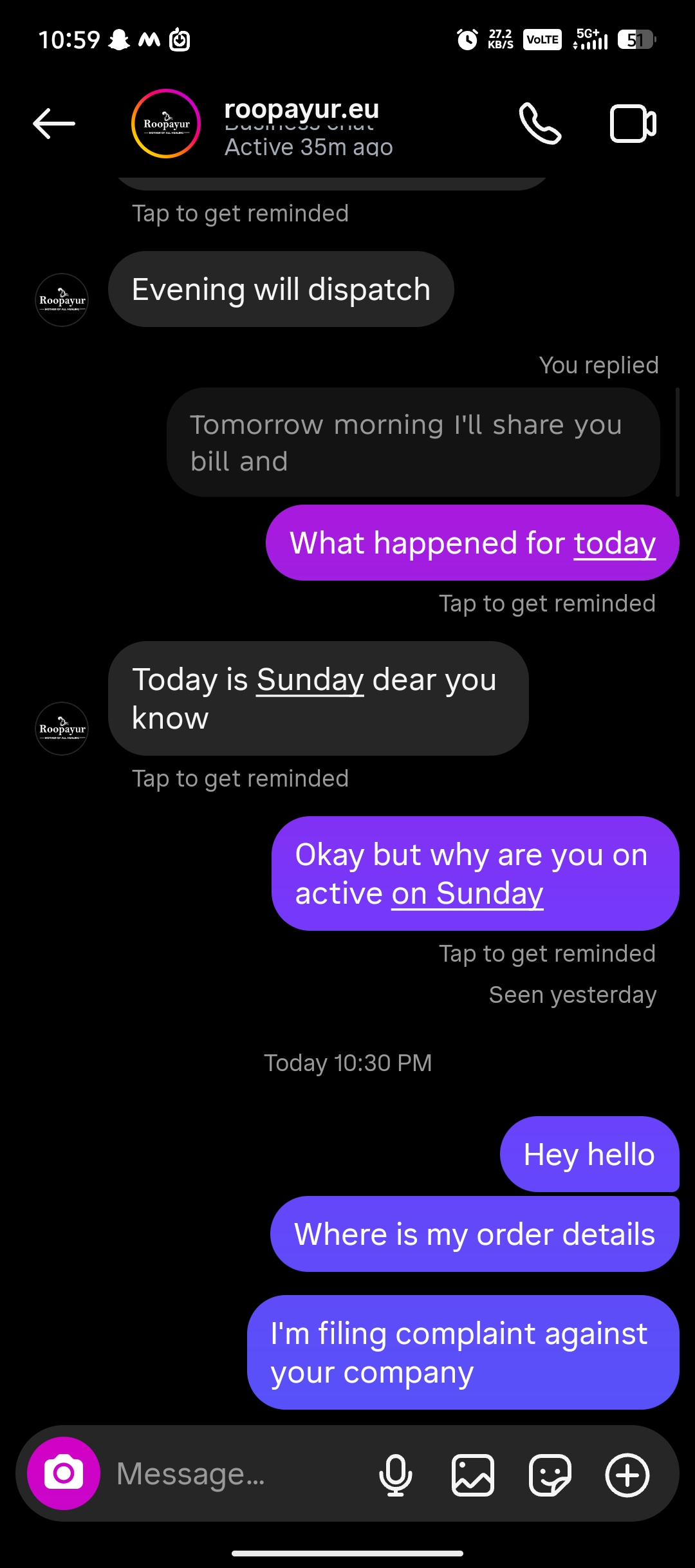Open the sticker and GIF picker

click(550, 1475)
